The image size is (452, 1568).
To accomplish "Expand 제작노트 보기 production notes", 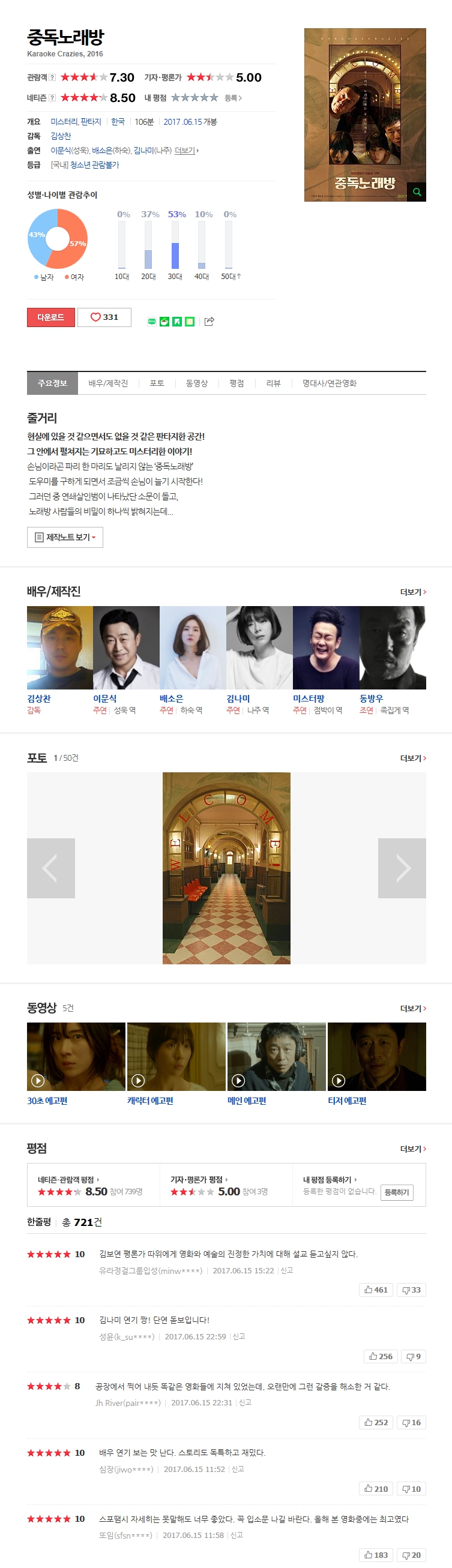I will click(x=65, y=537).
